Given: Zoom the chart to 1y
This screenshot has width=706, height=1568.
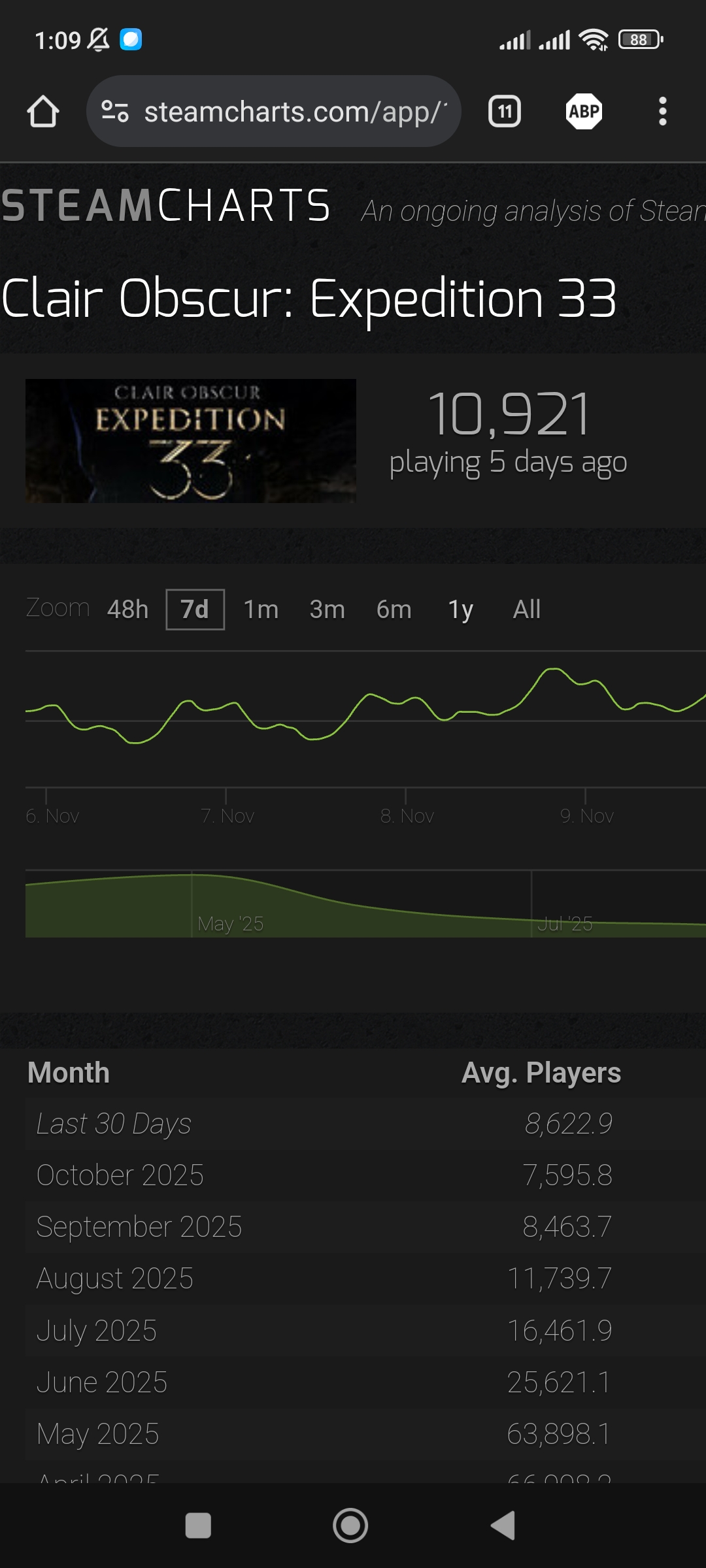Looking at the screenshot, I should 460,610.
